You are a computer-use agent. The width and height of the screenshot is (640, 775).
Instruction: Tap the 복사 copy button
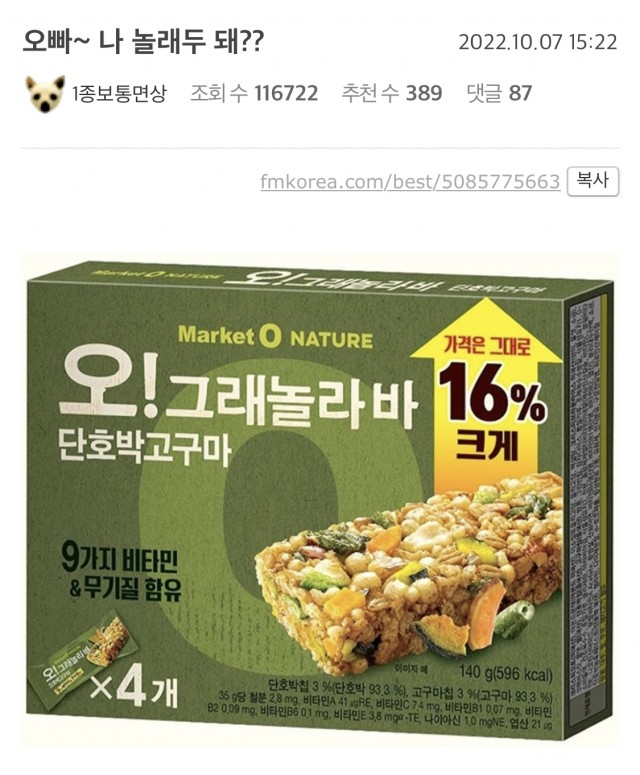[x=593, y=181]
